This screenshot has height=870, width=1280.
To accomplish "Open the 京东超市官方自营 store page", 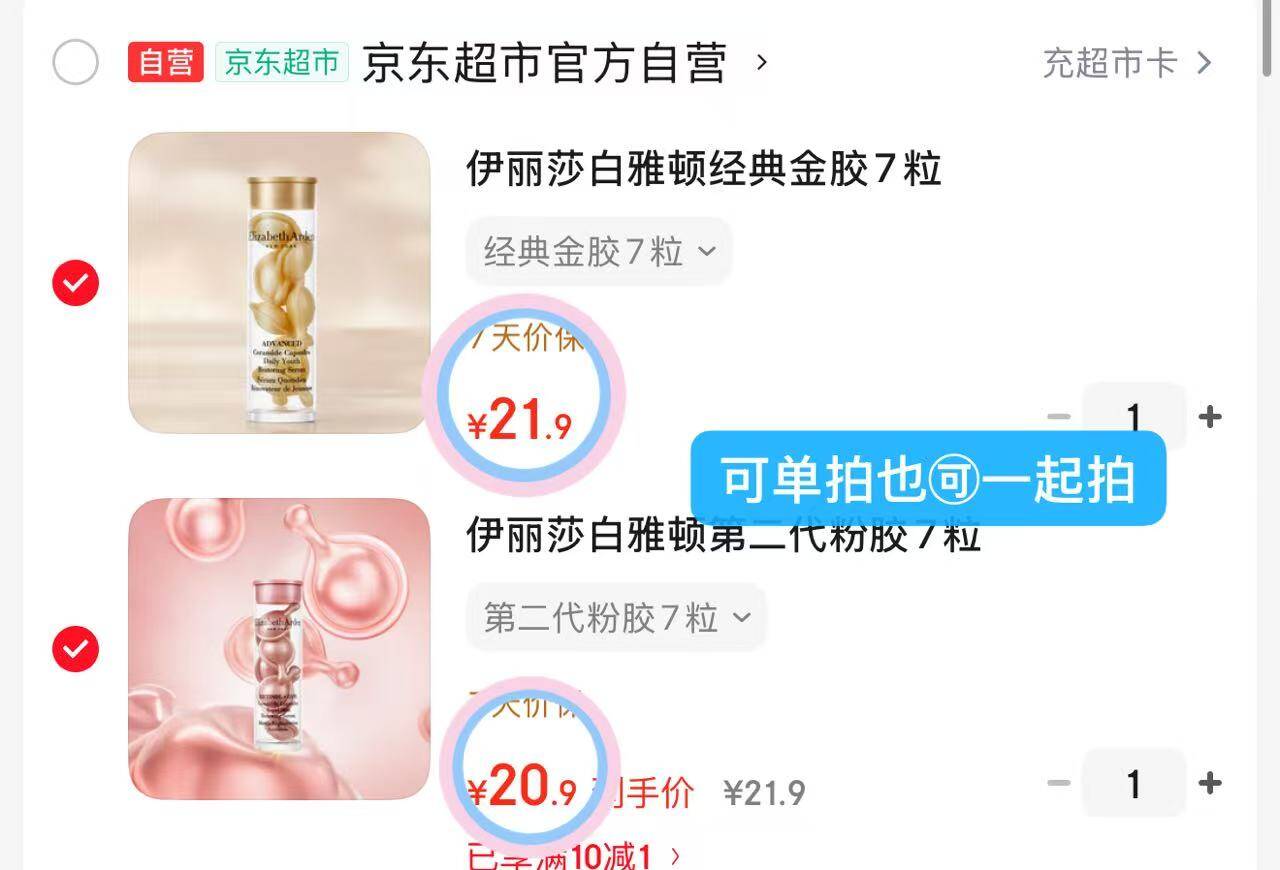I will click(x=566, y=63).
